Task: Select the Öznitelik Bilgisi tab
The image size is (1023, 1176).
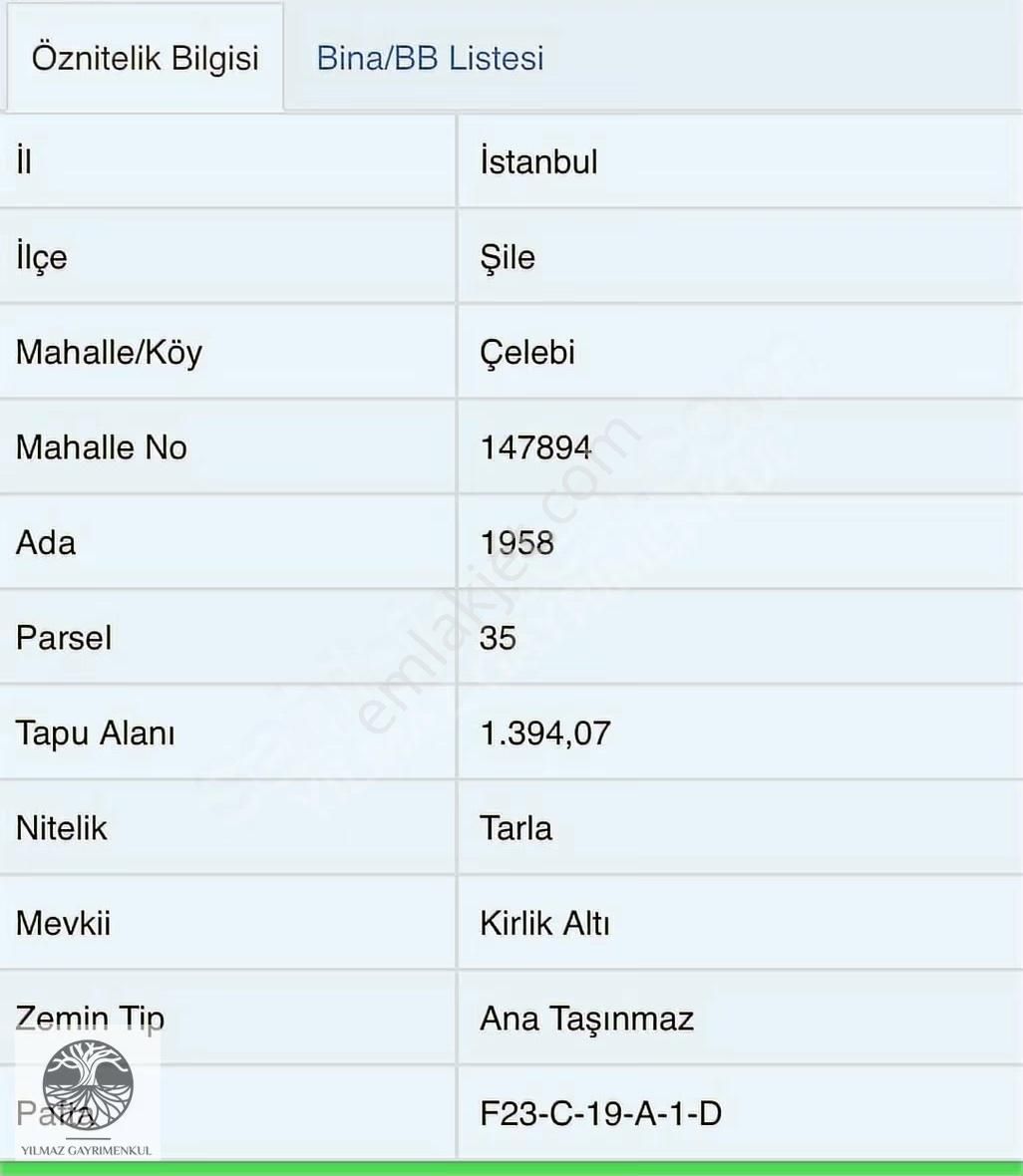Action: [146, 58]
